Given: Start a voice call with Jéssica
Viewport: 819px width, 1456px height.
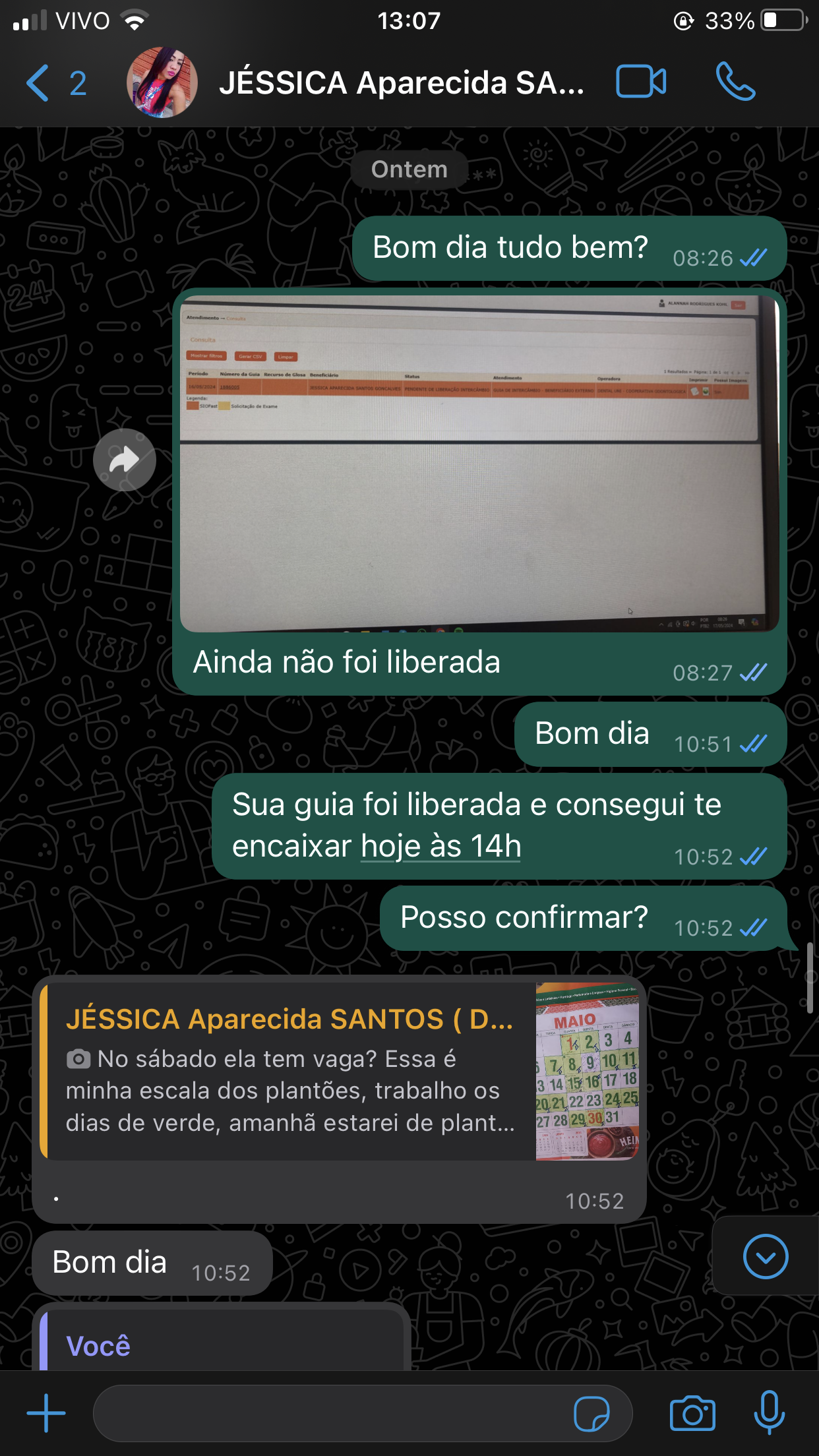Looking at the screenshot, I should (x=735, y=82).
